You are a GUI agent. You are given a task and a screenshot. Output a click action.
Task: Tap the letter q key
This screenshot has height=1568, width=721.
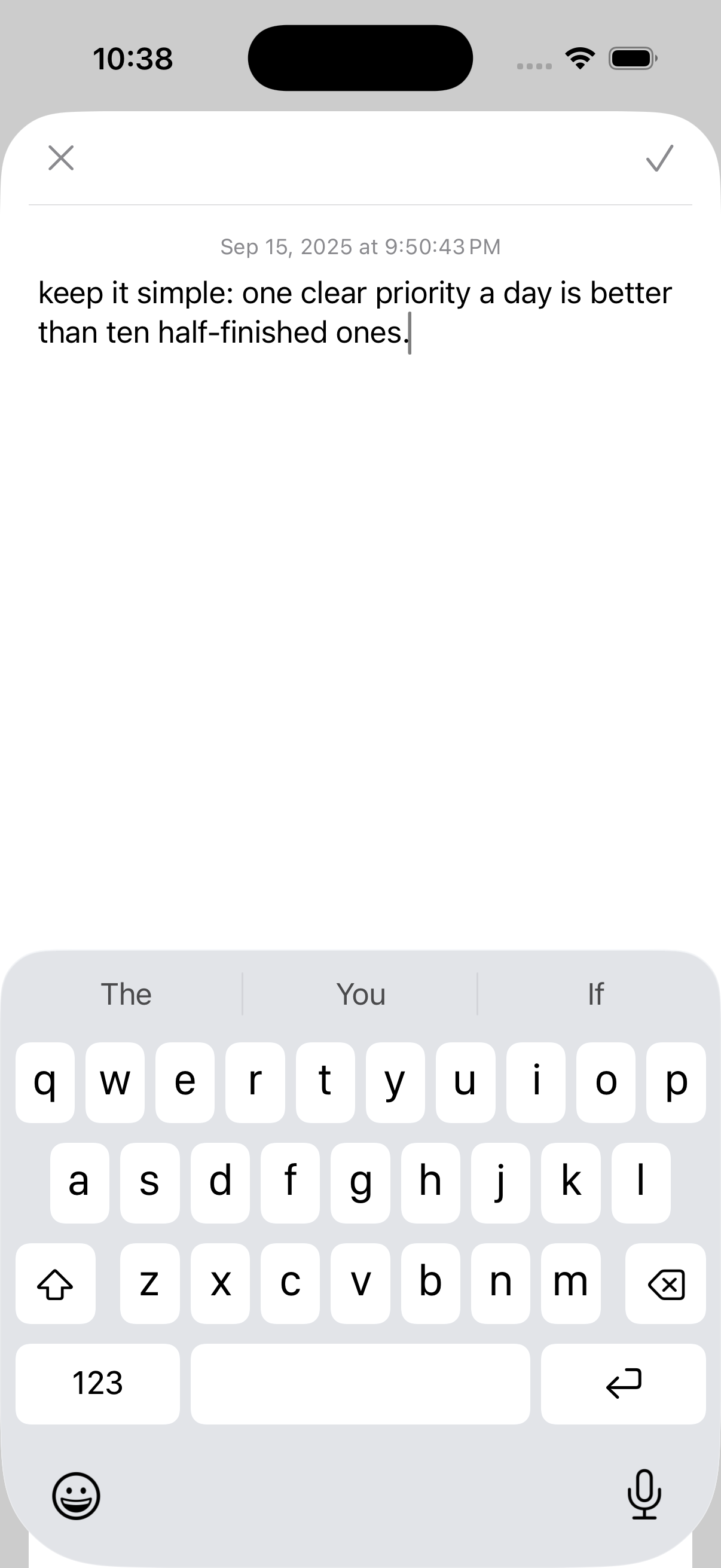pos(45,1082)
